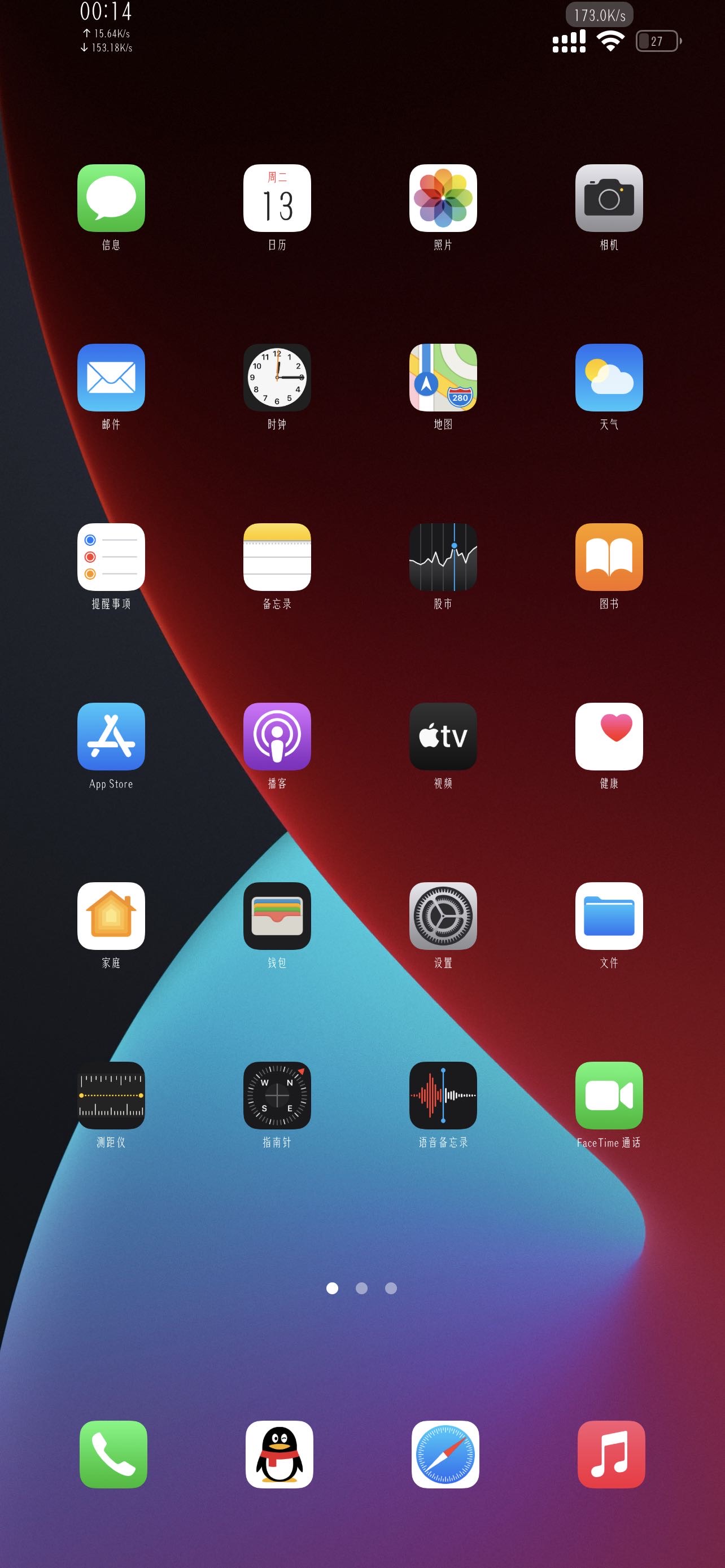Open QQ from the dock

tap(279, 1454)
